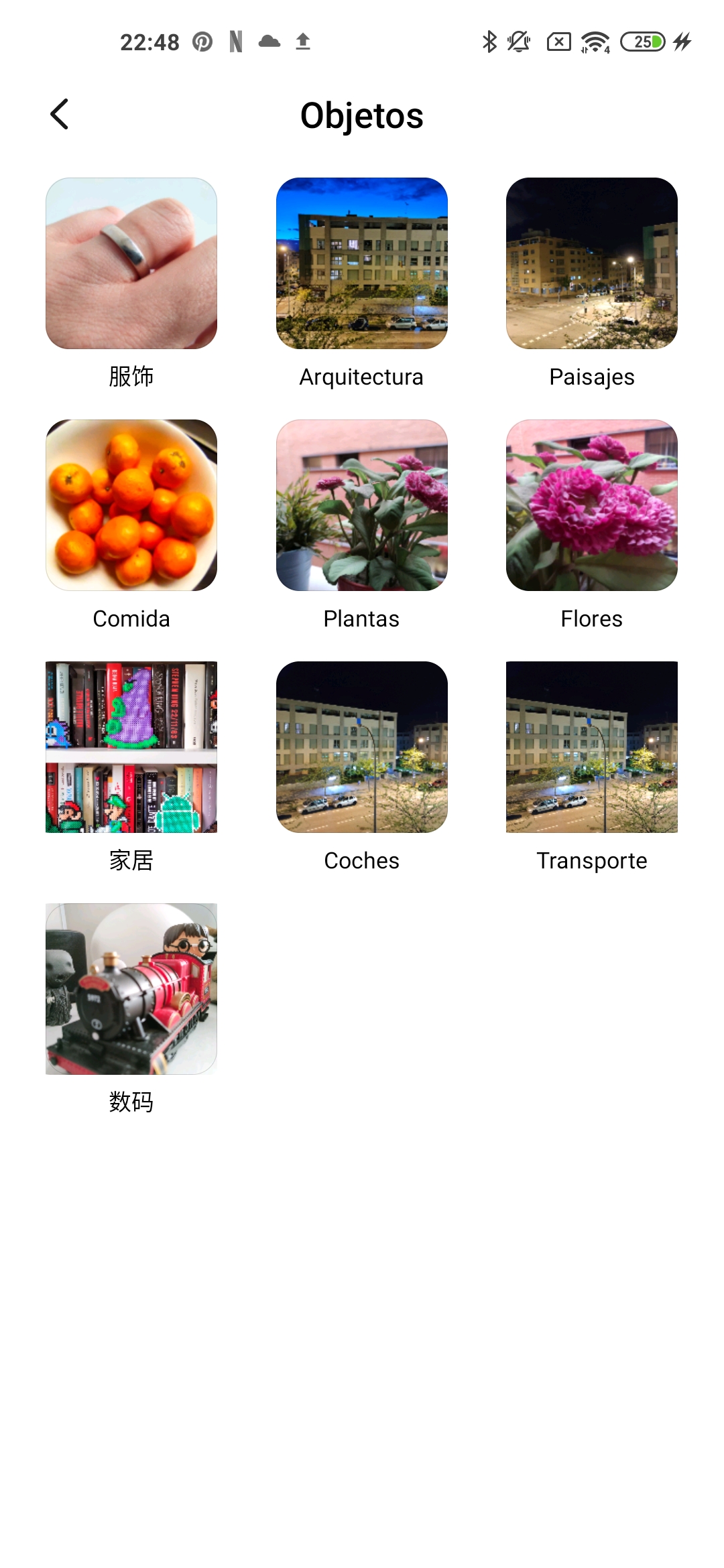View the Paisajes category
The image size is (724, 1568).
coord(592,263)
